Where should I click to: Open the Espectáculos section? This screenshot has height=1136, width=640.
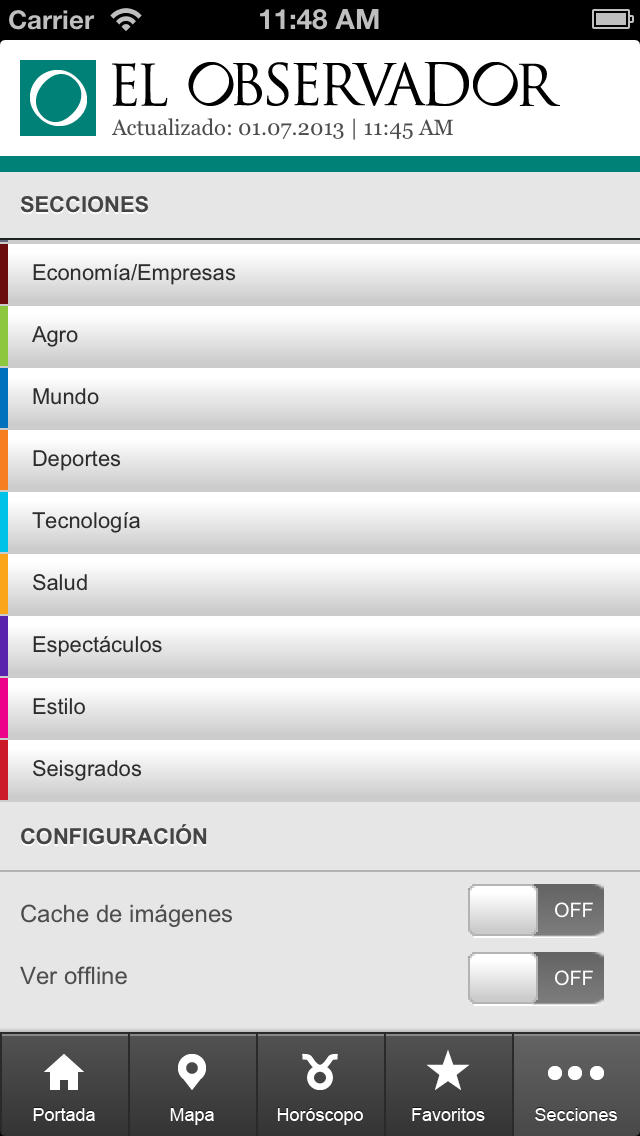320,646
